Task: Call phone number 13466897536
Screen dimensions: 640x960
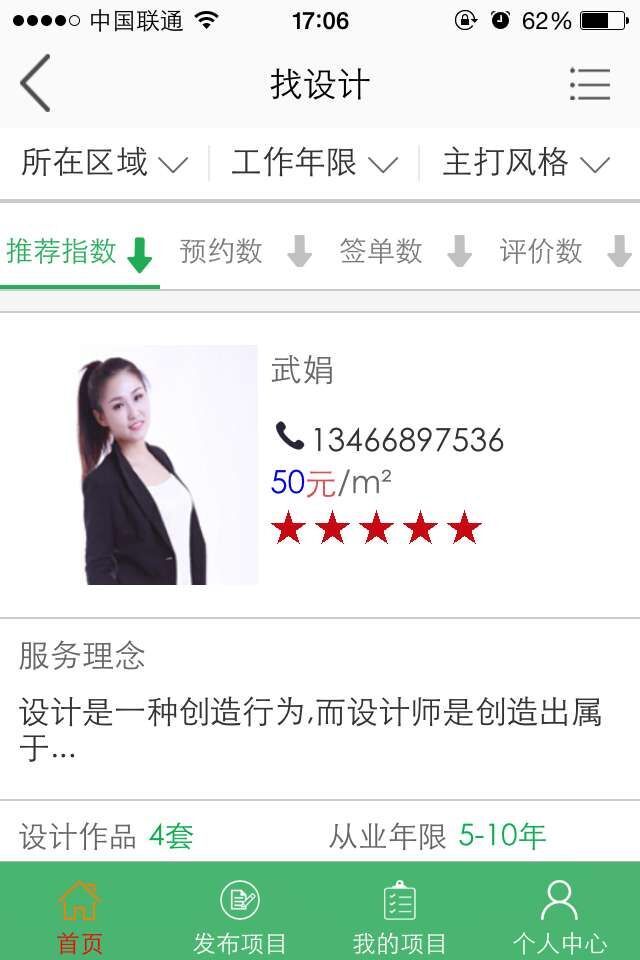Action: (390, 440)
